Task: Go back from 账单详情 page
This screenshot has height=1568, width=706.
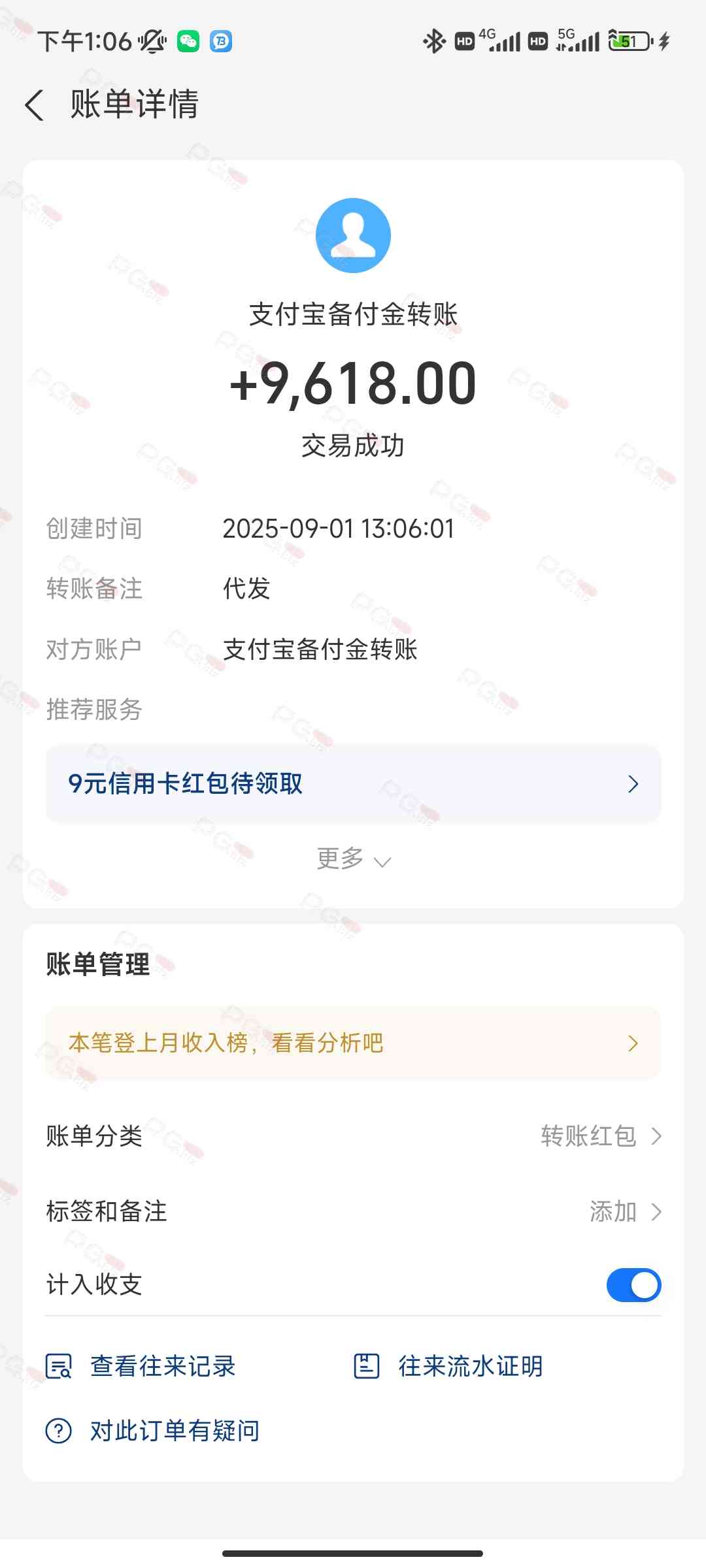Action: point(35,105)
